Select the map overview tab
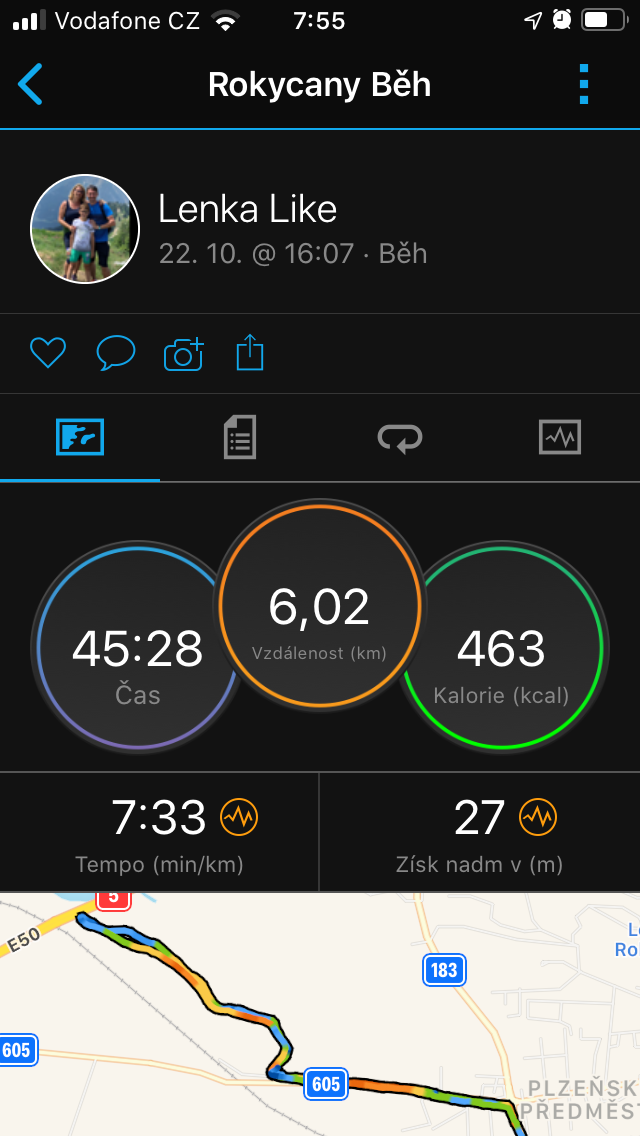This screenshot has height=1136, width=640. [x=80, y=437]
